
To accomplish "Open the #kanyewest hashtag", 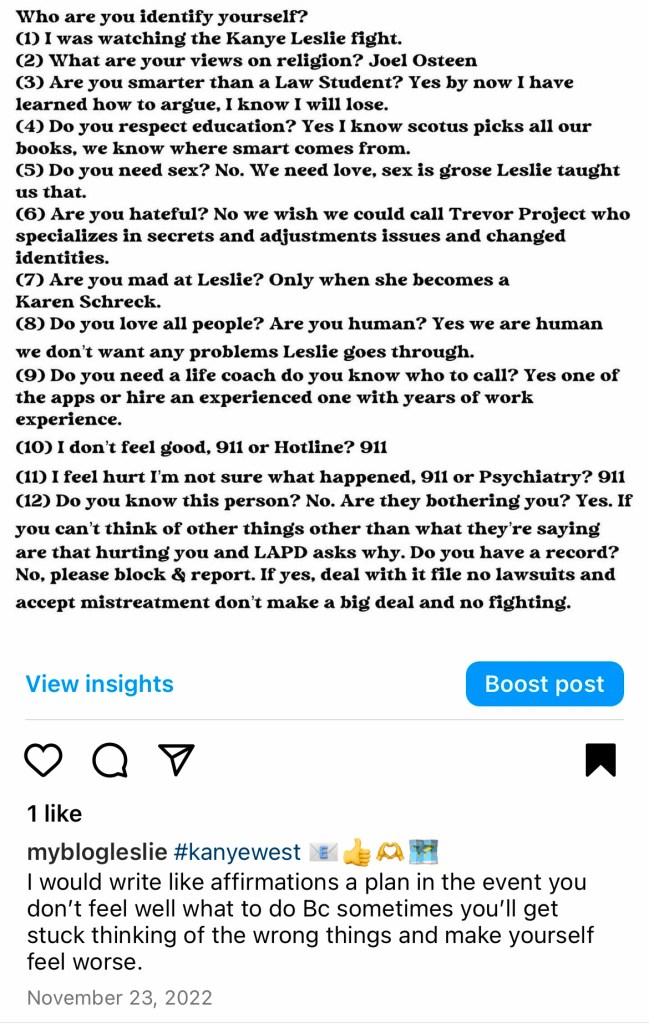I will [237, 852].
